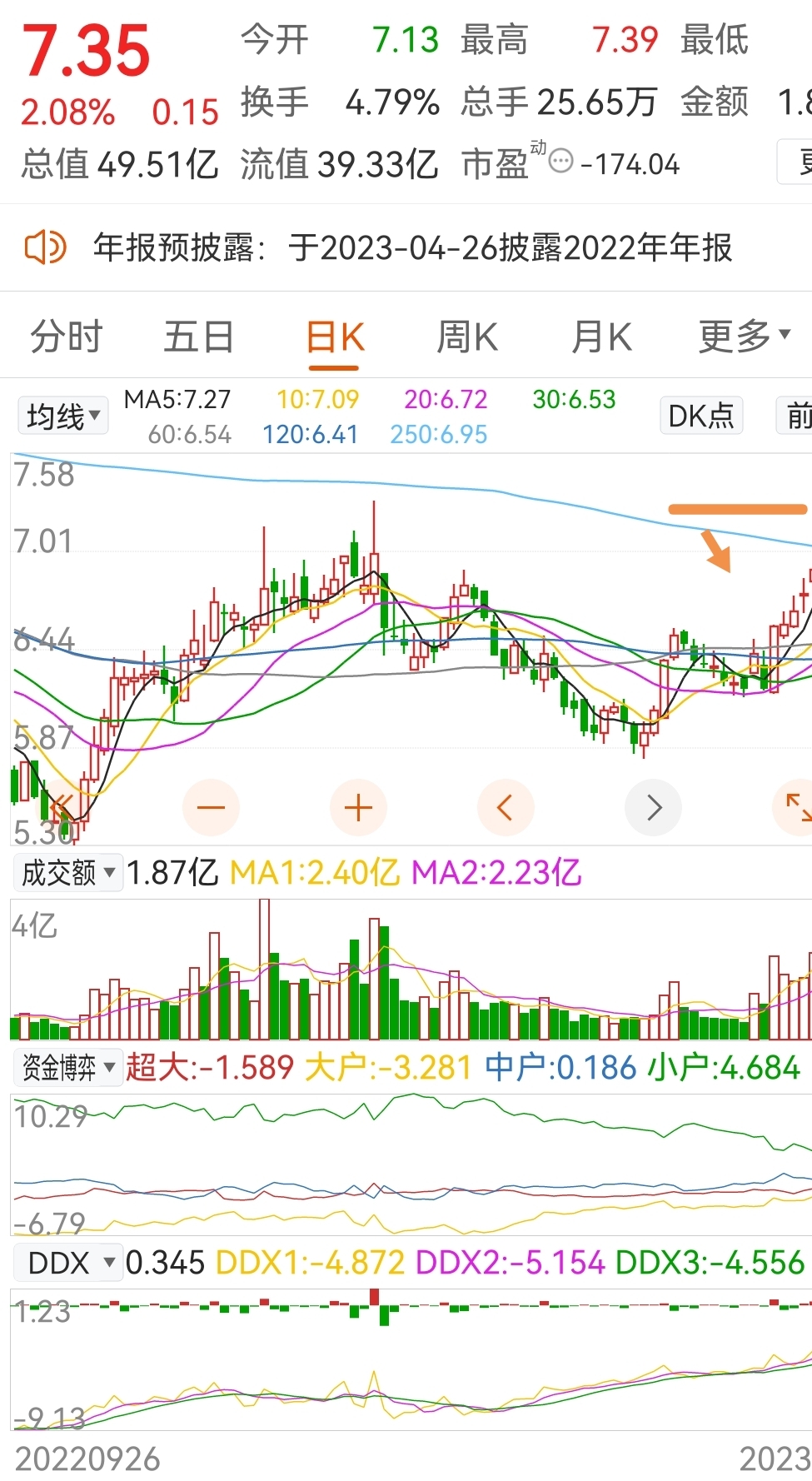Viewport: 812px width, 1481px height.
Task: Open the 2022 annual report announcement
Action: point(412,247)
